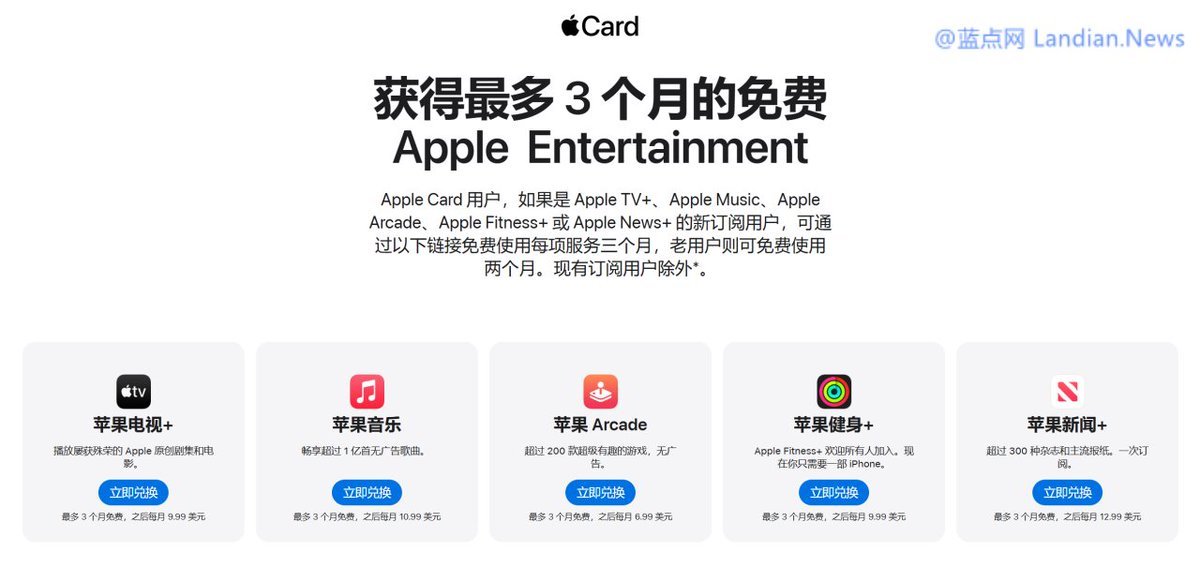
Task: Claim the 苹果新闻+ offer
Action: point(1067,492)
